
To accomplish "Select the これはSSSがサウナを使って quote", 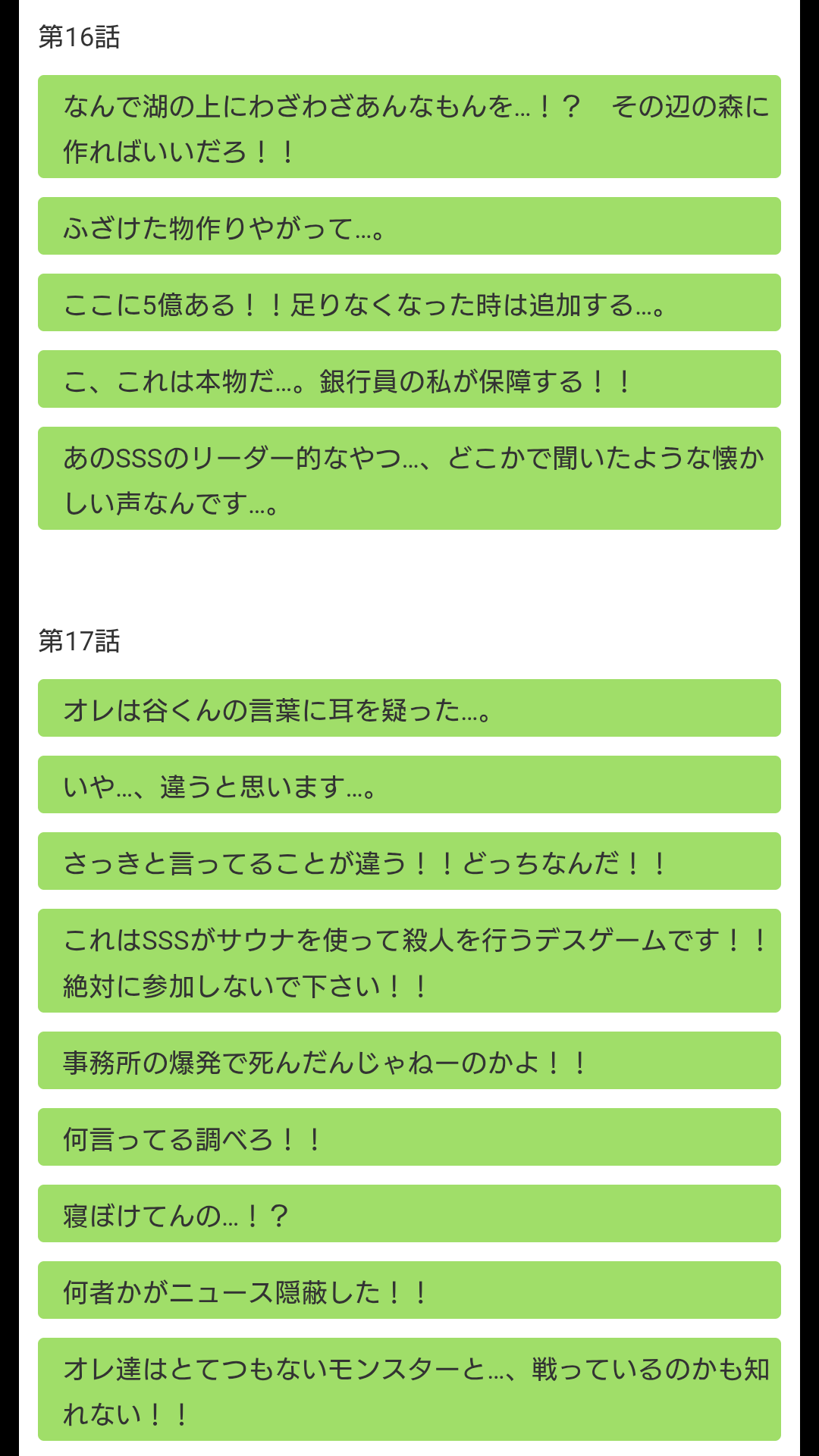I will pos(409,960).
